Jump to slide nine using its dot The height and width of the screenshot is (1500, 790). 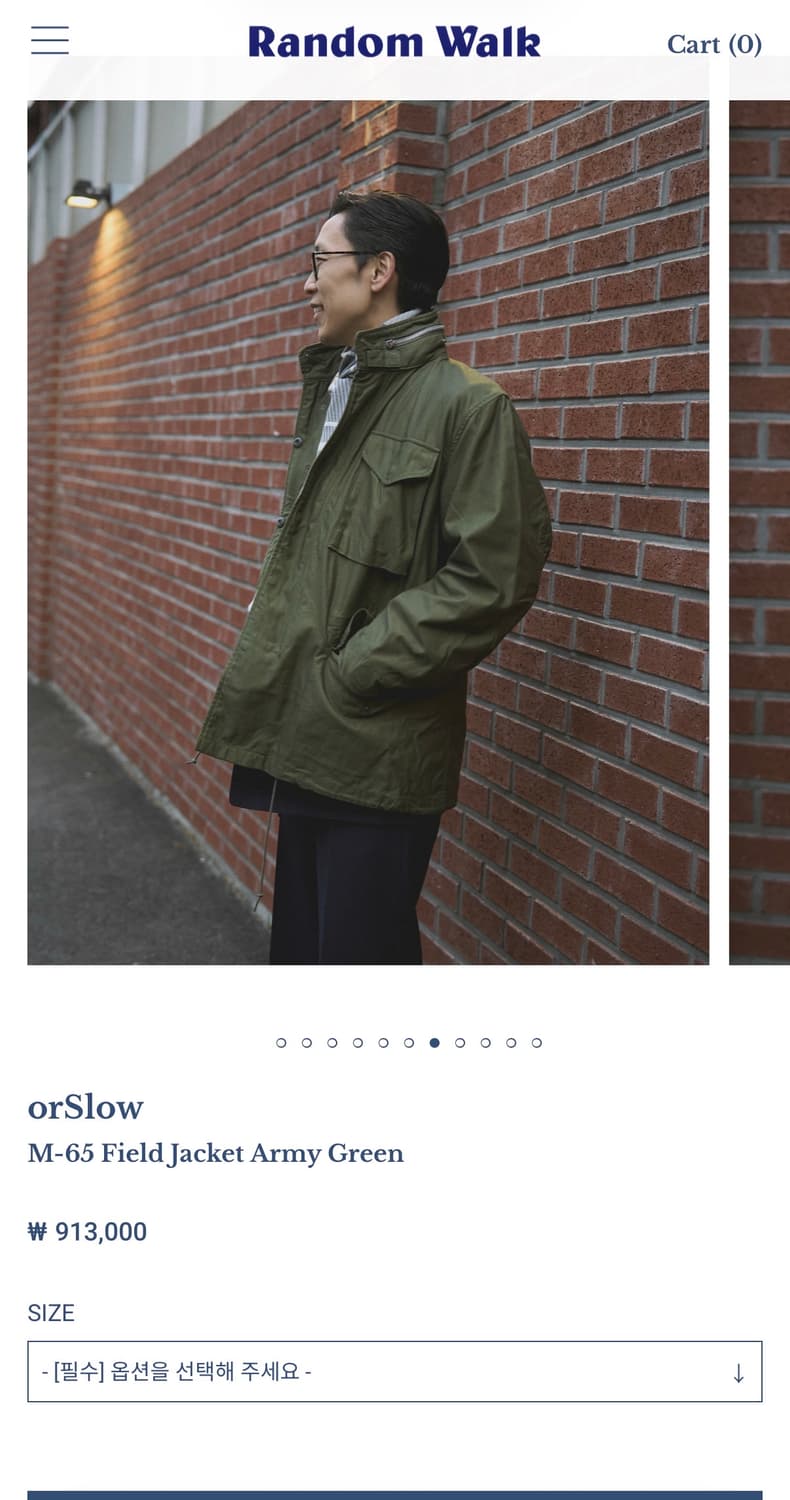coord(485,1043)
